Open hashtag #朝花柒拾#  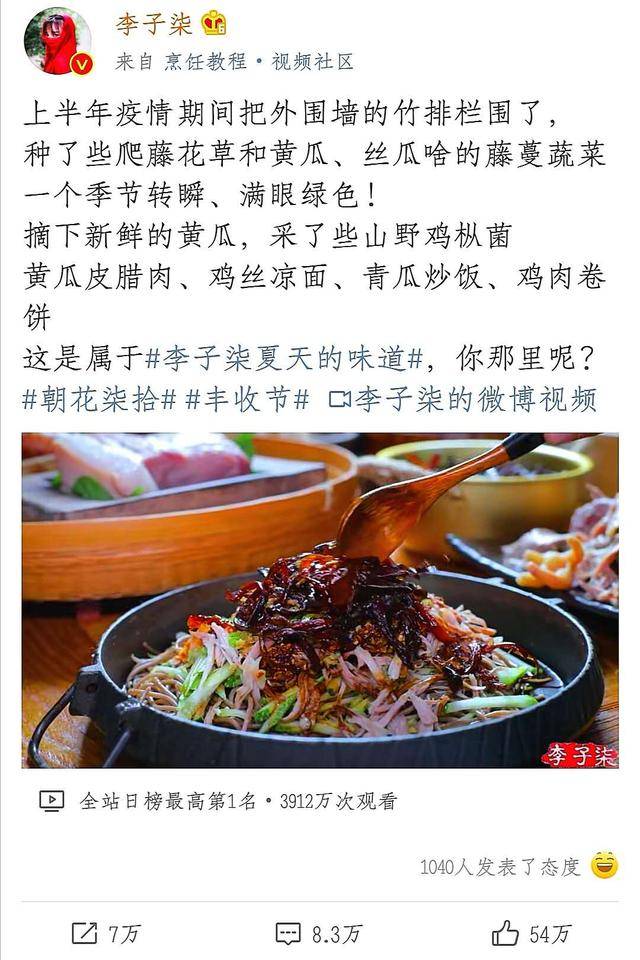pyautogui.click(x=99, y=400)
